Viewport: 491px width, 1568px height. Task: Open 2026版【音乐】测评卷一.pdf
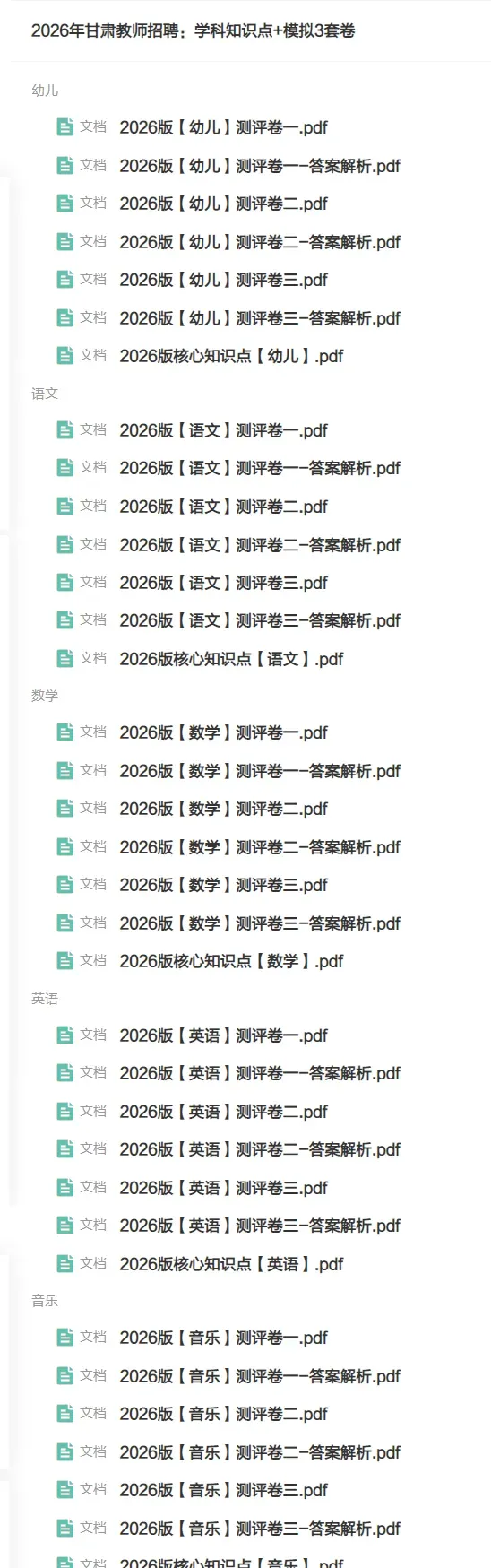(x=223, y=1338)
